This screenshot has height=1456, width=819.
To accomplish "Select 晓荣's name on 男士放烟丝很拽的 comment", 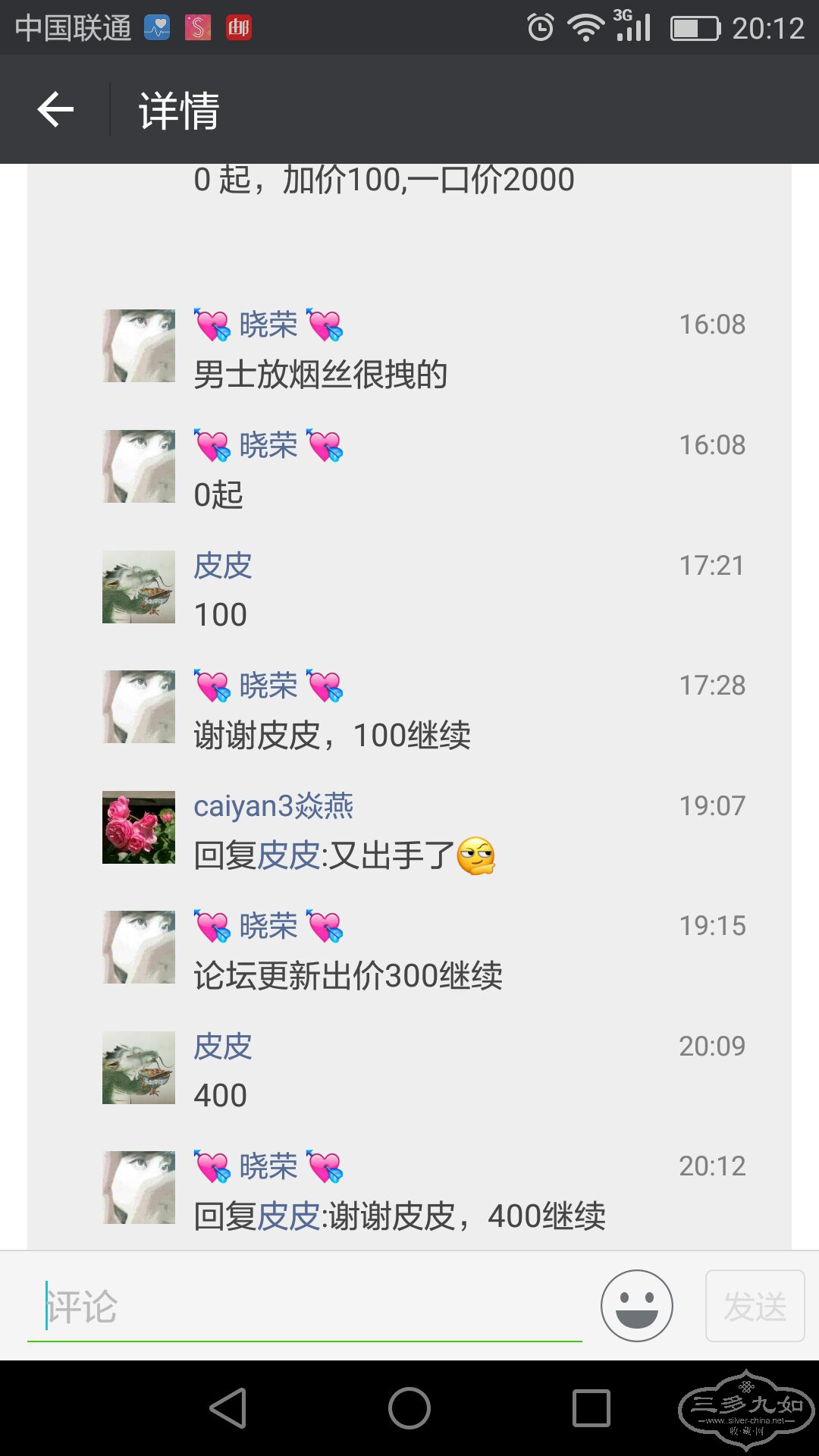I will [268, 325].
